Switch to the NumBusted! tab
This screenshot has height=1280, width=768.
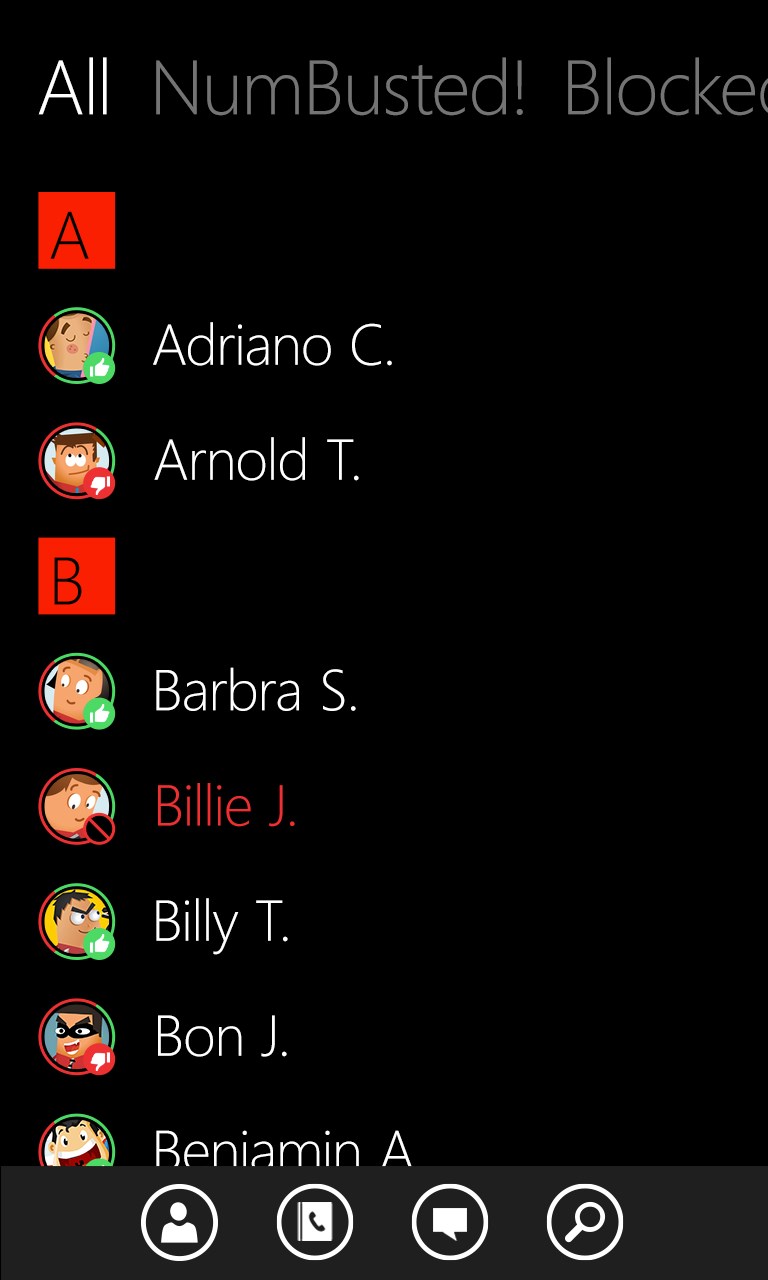338,90
